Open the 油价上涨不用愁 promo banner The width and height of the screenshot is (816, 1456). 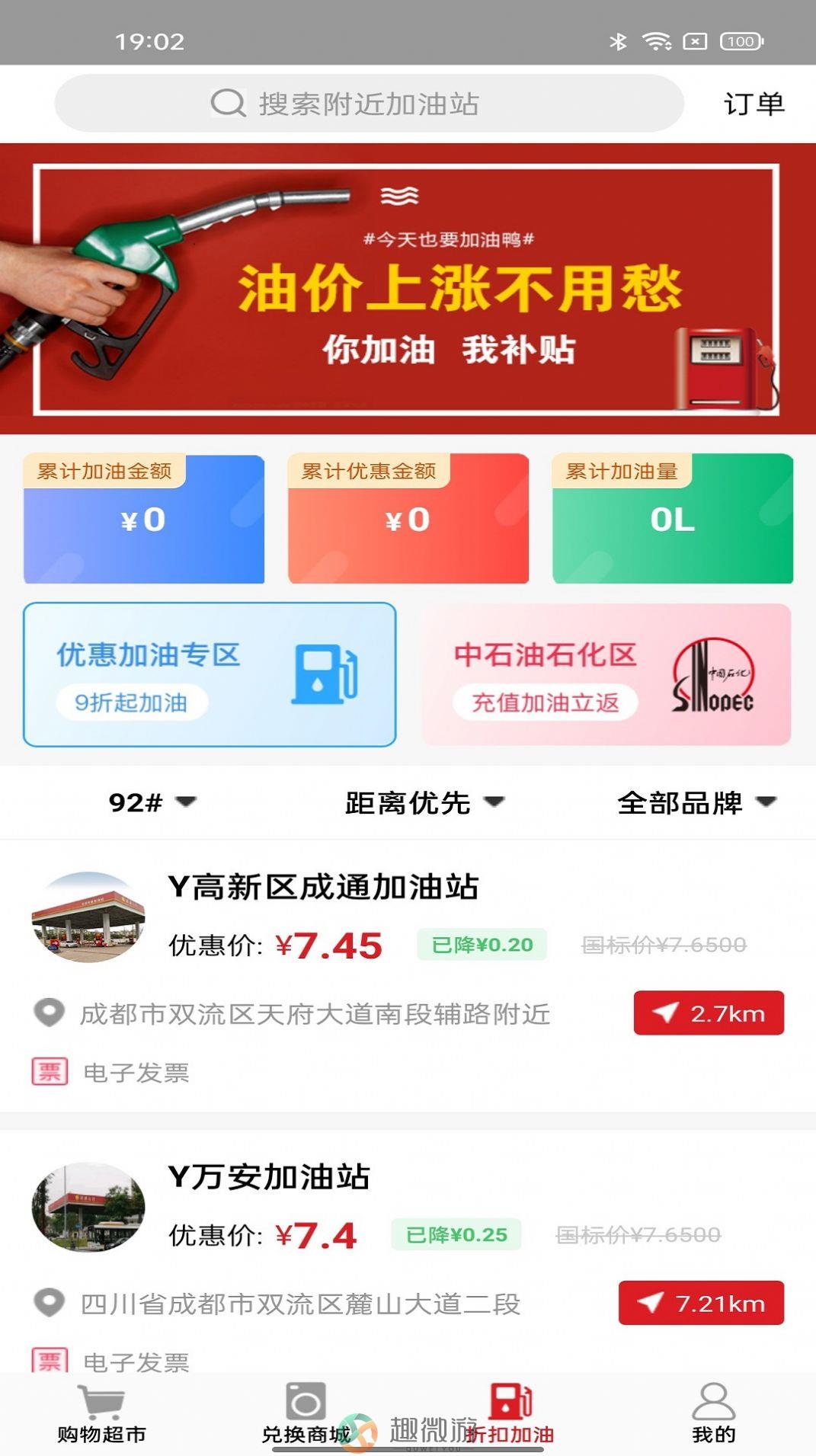(x=408, y=289)
